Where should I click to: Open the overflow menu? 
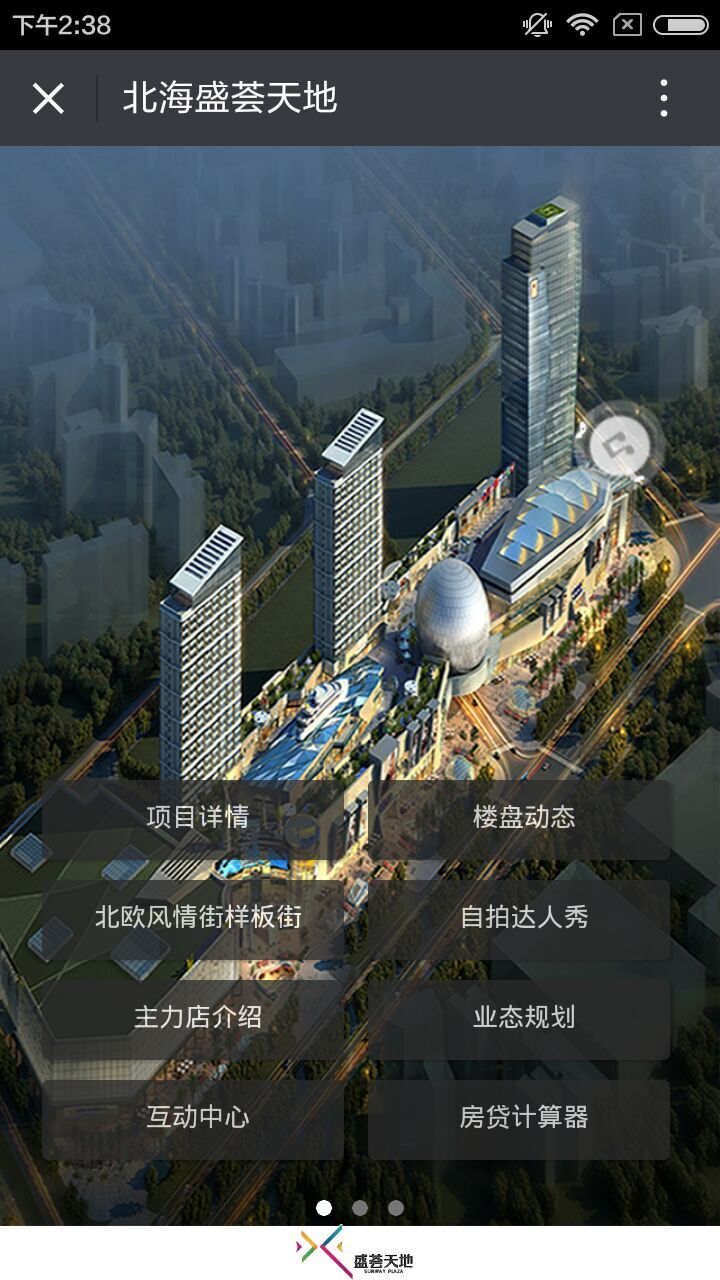(664, 99)
